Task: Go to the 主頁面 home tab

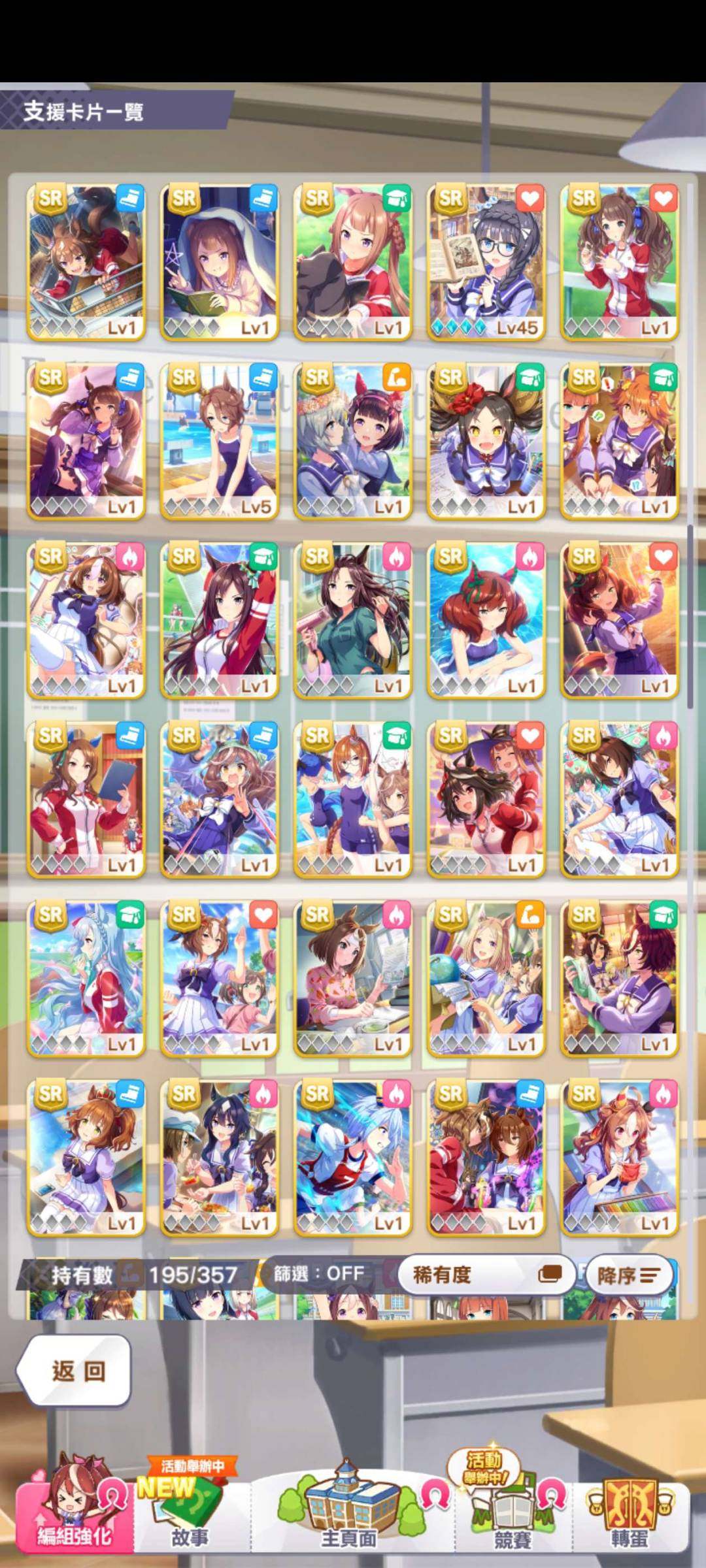Action: pyautogui.click(x=348, y=1516)
